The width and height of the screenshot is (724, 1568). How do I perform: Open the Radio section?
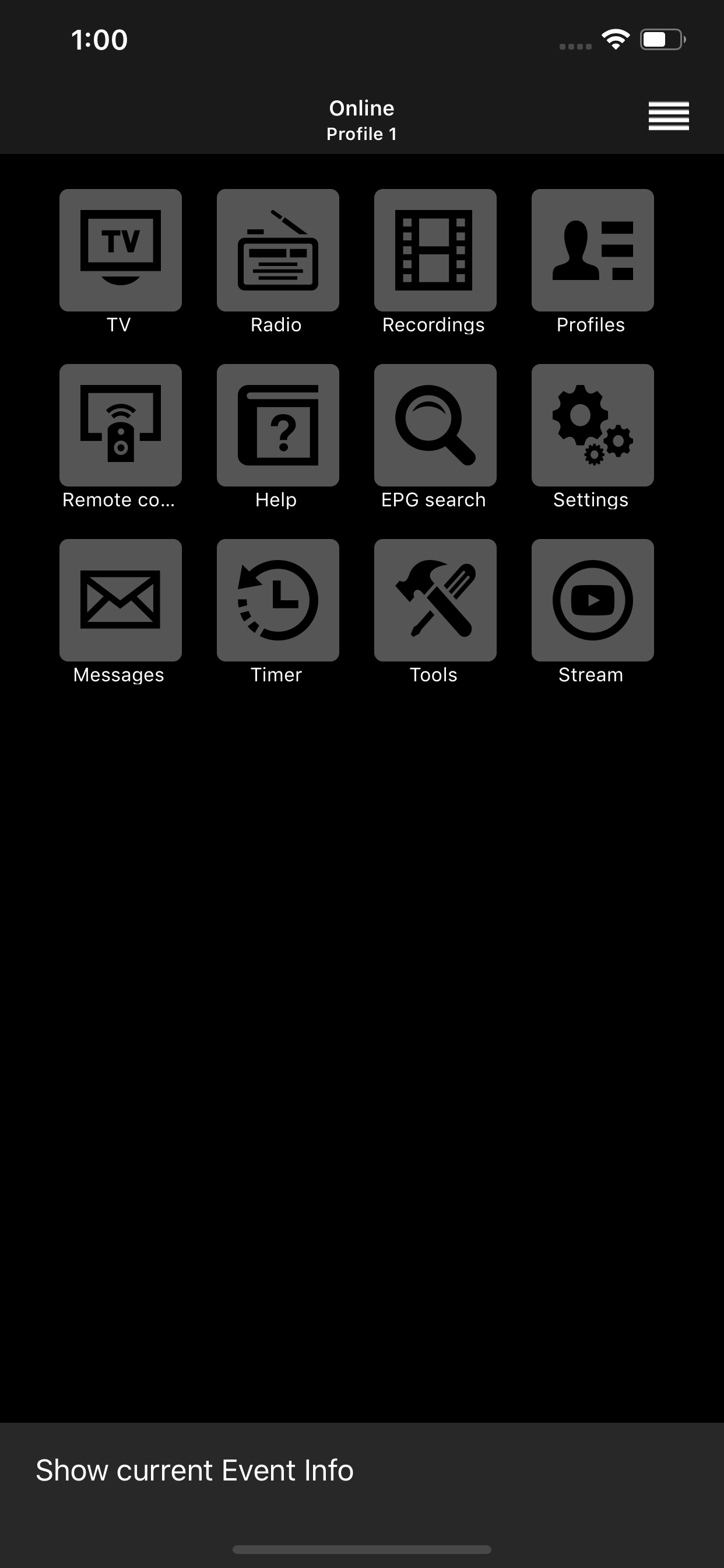tap(277, 250)
